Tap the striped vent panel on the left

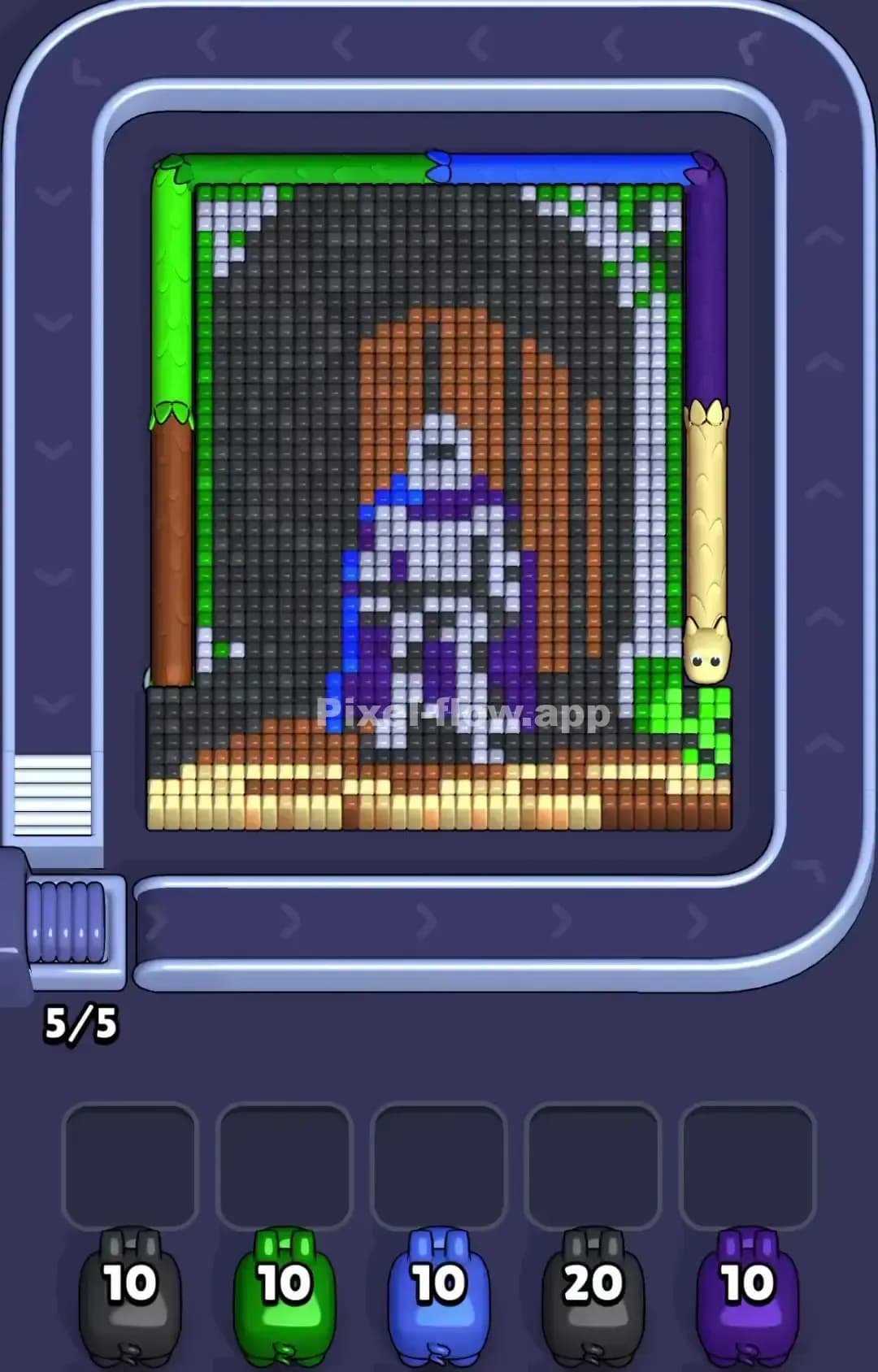coord(51,797)
